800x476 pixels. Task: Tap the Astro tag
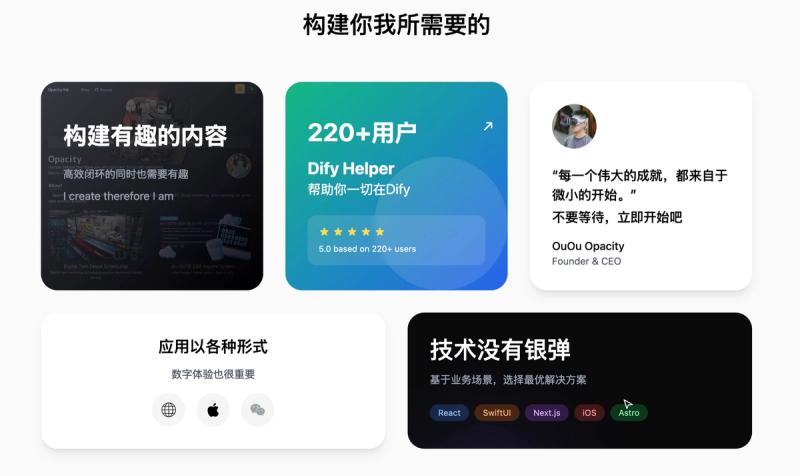click(x=629, y=412)
